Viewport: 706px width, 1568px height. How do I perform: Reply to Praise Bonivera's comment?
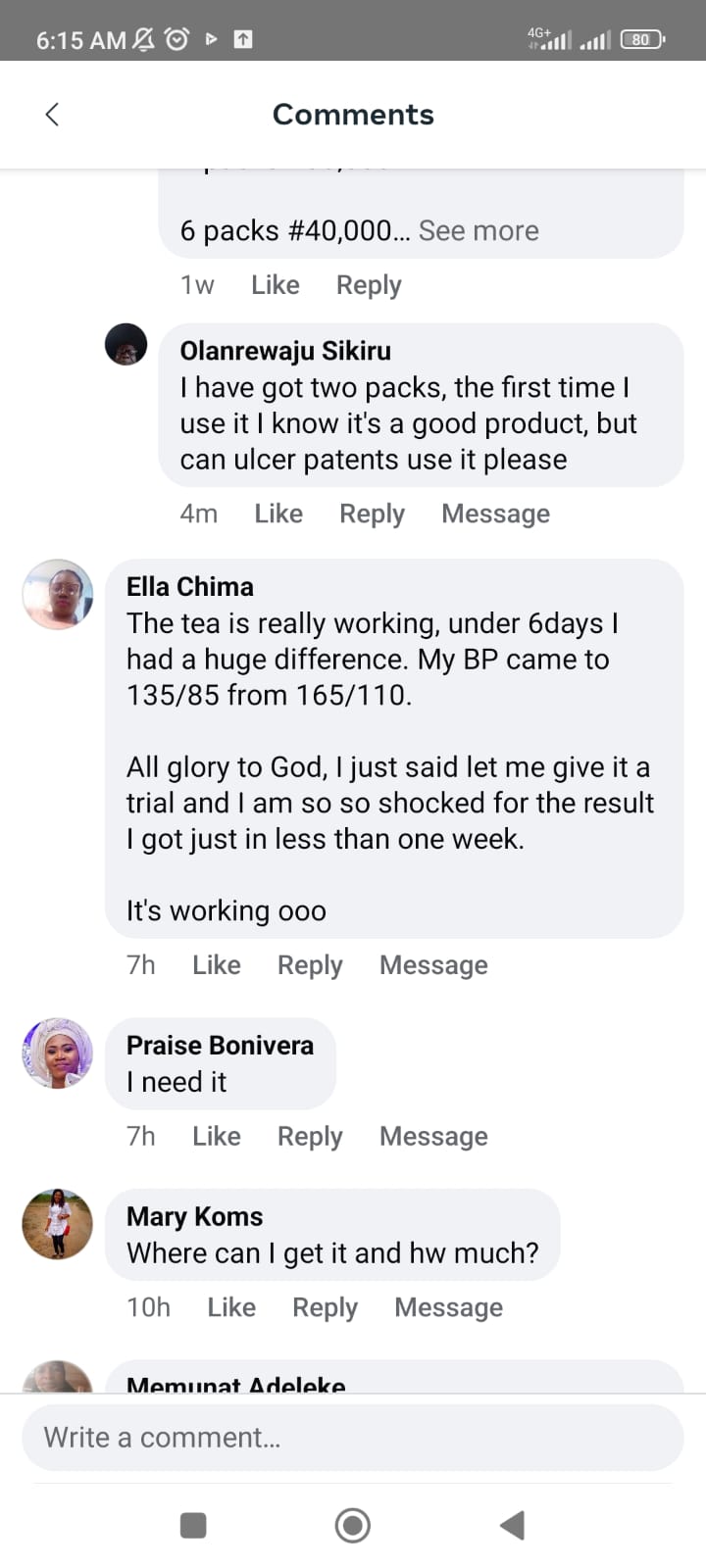pyautogui.click(x=310, y=1137)
